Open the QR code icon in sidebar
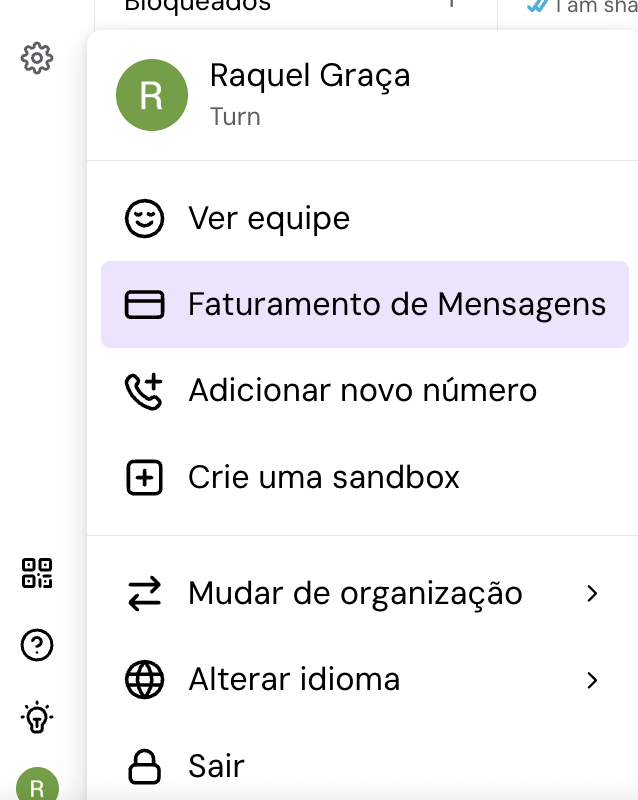 tap(37, 573)
